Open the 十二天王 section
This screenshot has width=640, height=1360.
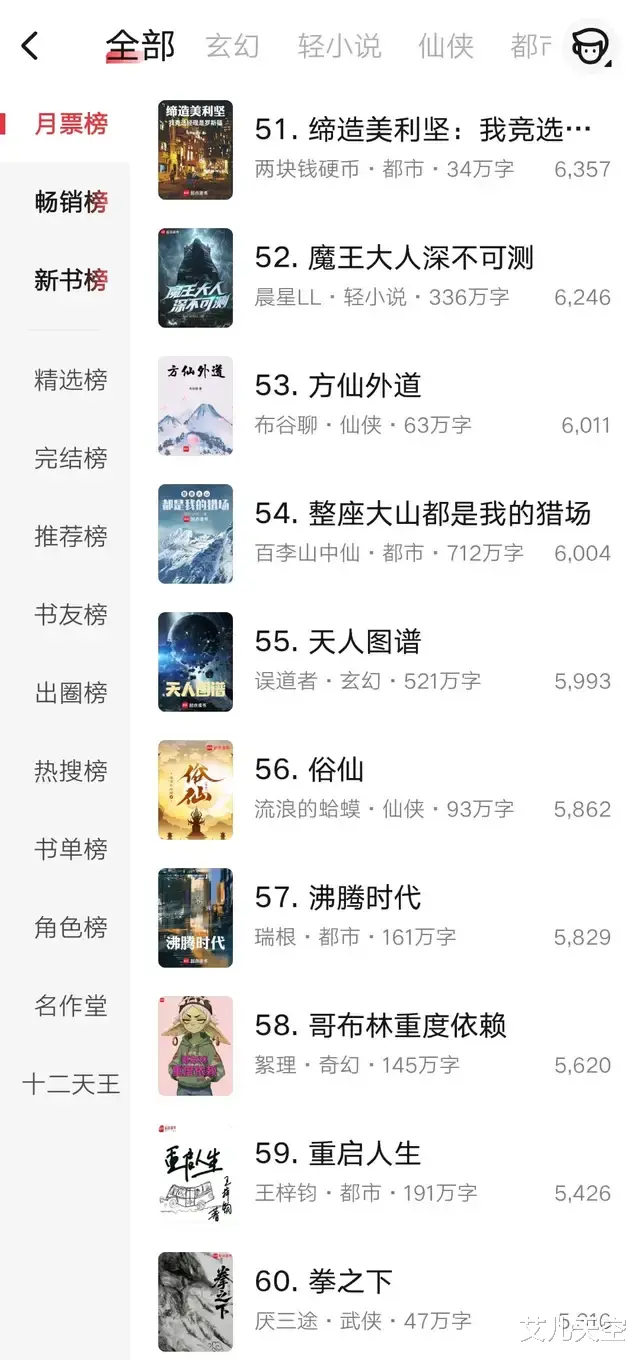pos(70,1084)
